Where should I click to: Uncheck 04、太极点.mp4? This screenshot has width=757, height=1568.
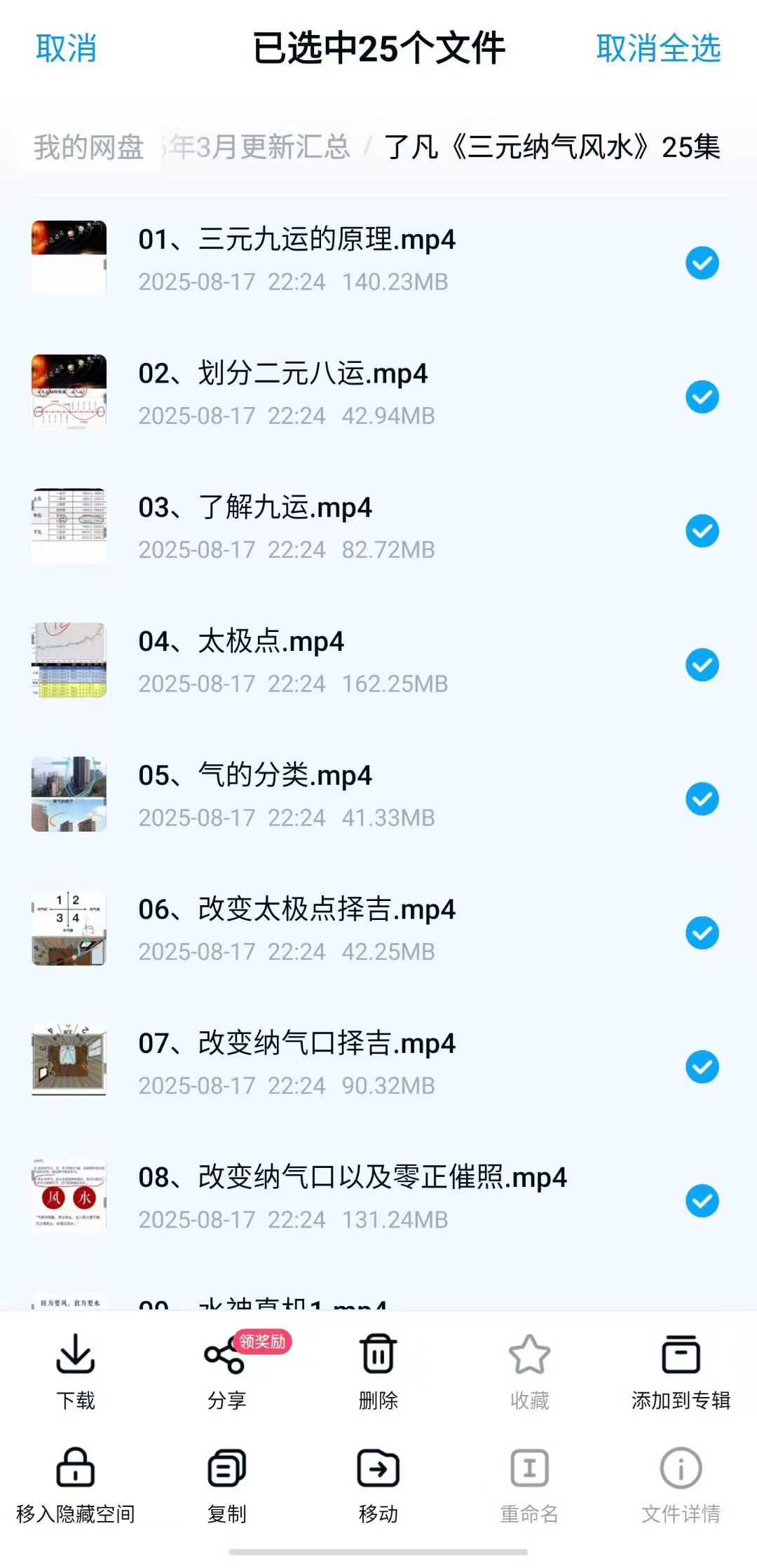click(702, 665)
